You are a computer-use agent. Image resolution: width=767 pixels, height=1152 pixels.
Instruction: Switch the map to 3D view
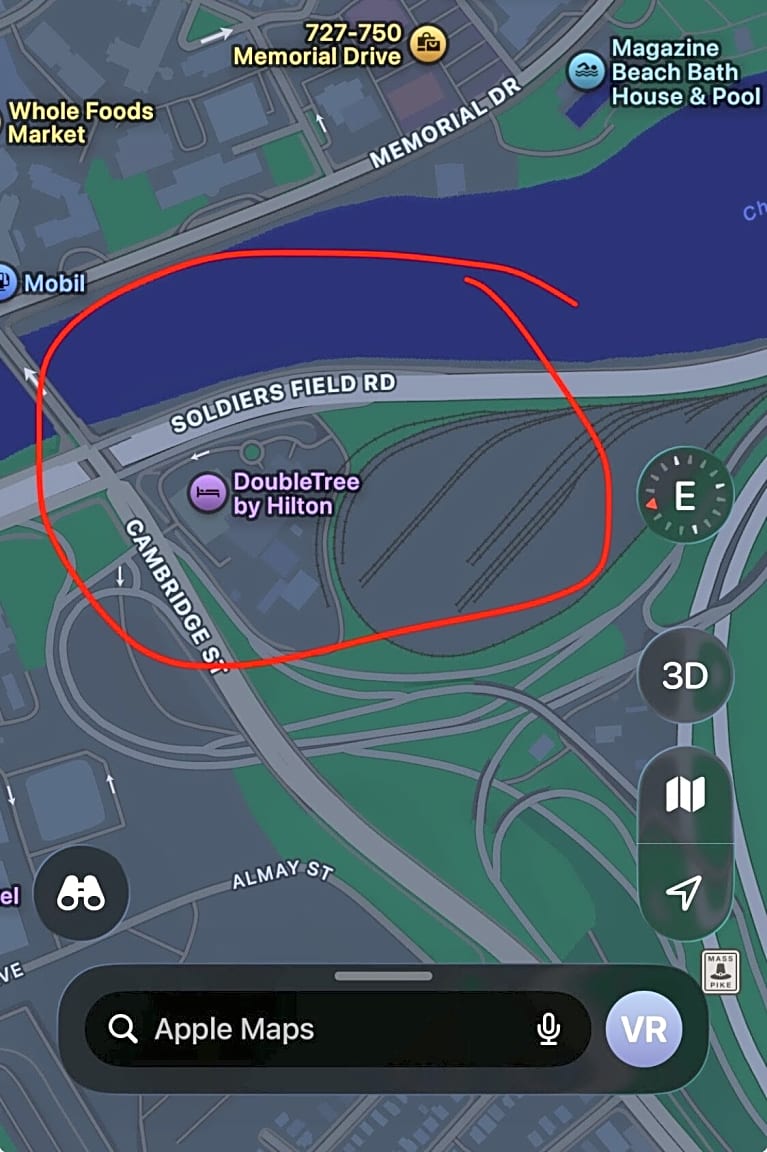(685, 676)
